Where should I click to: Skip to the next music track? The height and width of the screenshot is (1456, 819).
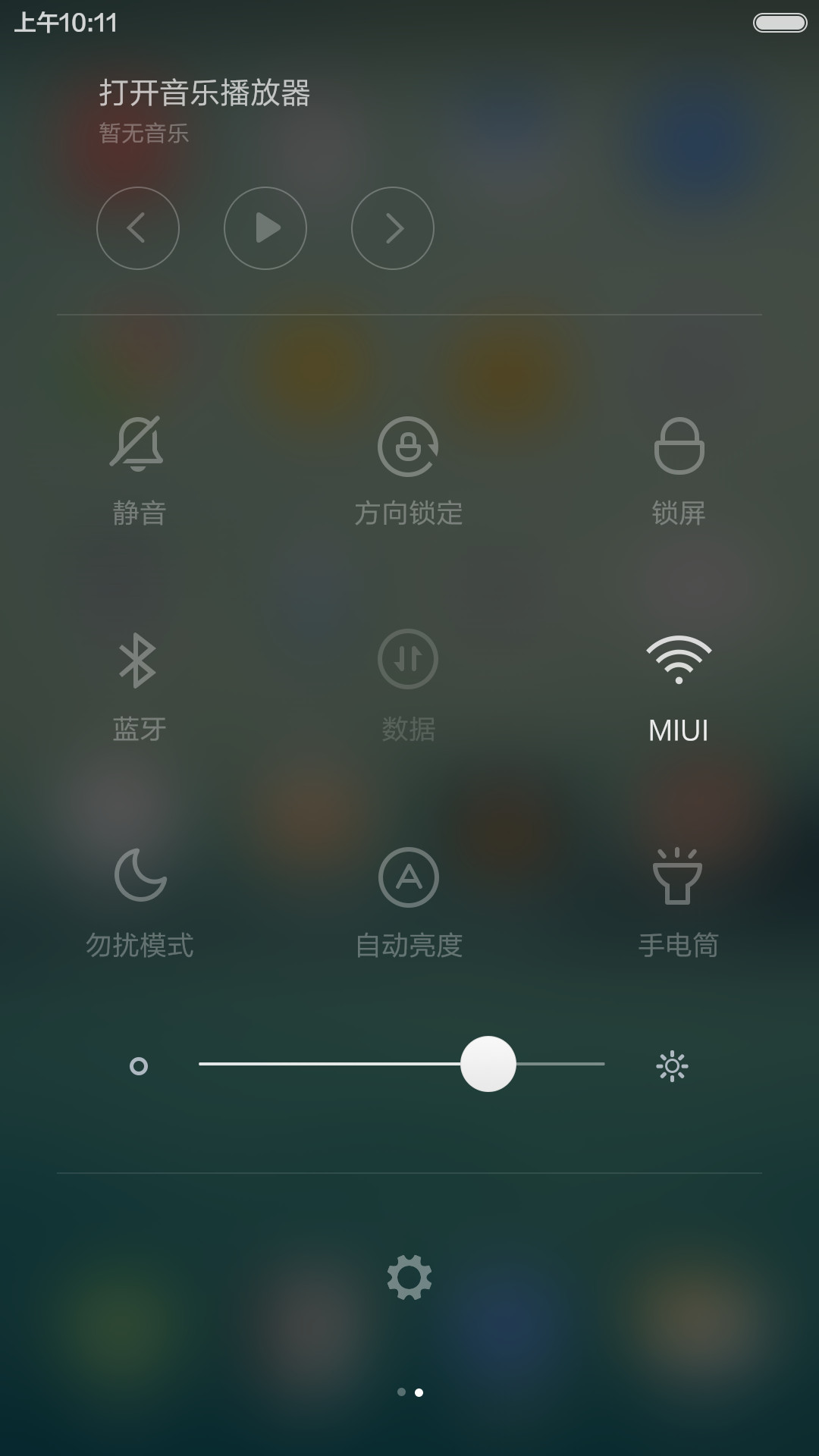point(393,228)
